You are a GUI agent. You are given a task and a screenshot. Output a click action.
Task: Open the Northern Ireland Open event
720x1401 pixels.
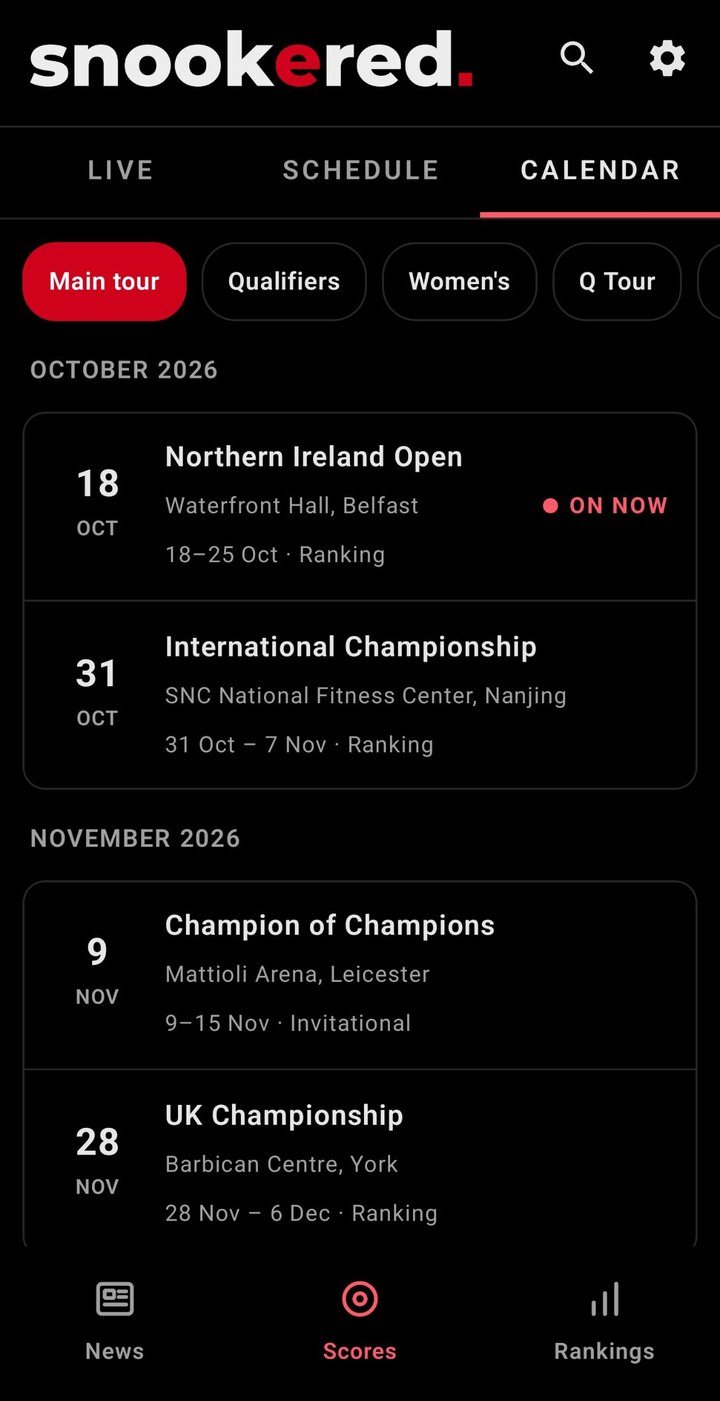[360, 506]
